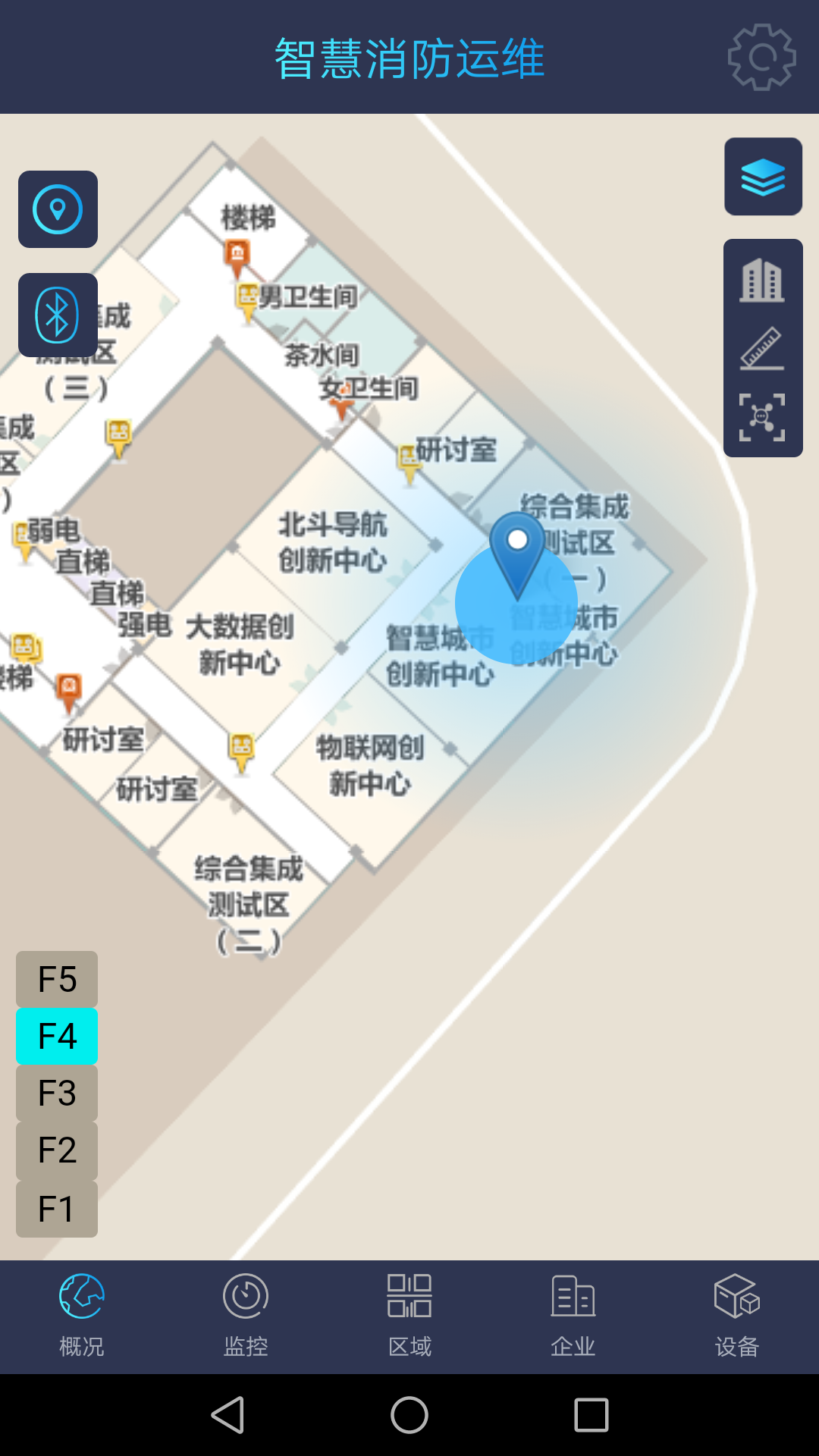Screen dimensions: 819x1456
Task: Open the settings gear icon
Action: tap(761, 57)
